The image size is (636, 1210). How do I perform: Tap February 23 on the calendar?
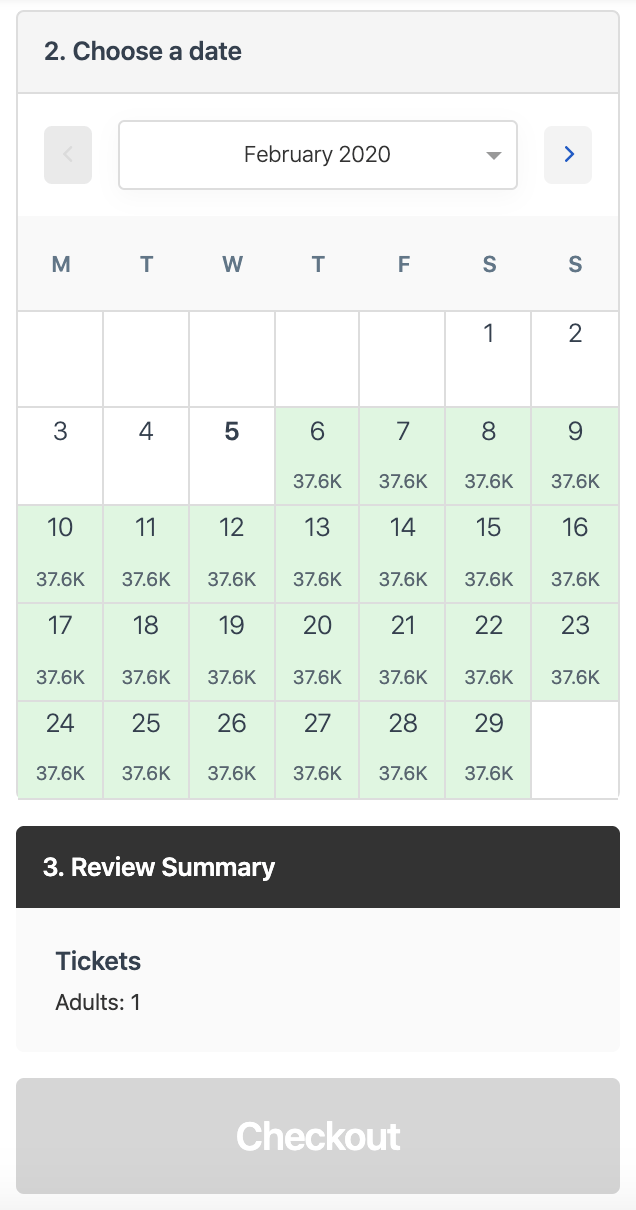[x=575, y=650]
